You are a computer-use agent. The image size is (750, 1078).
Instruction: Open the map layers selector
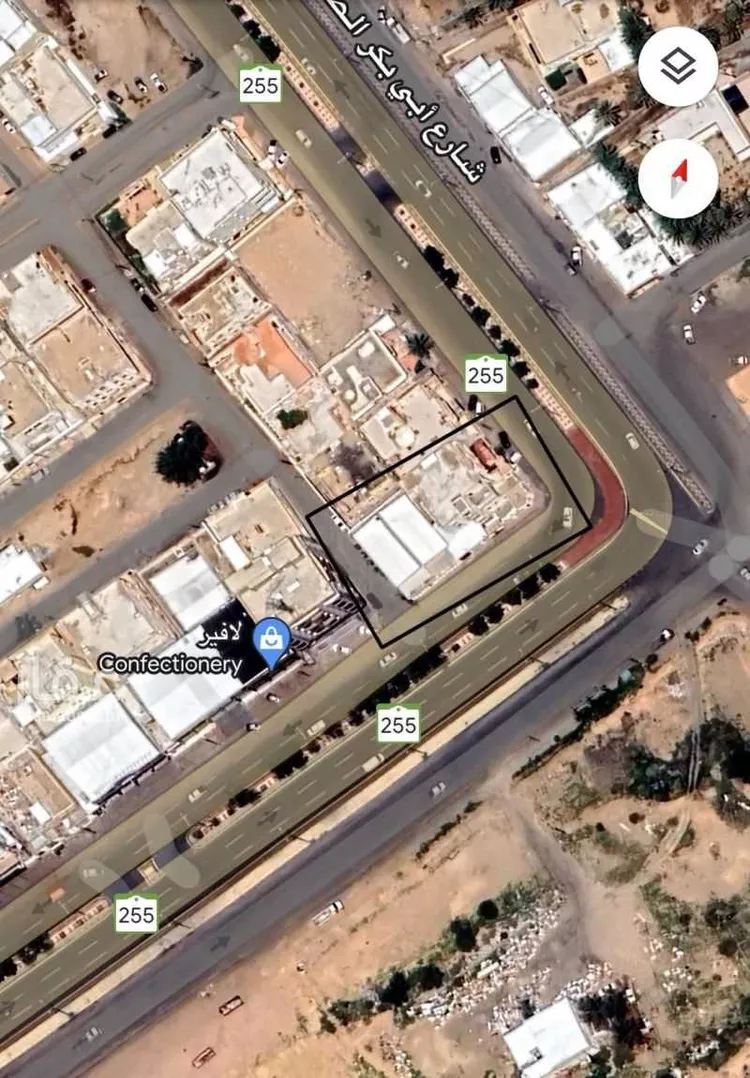point(678,67)
